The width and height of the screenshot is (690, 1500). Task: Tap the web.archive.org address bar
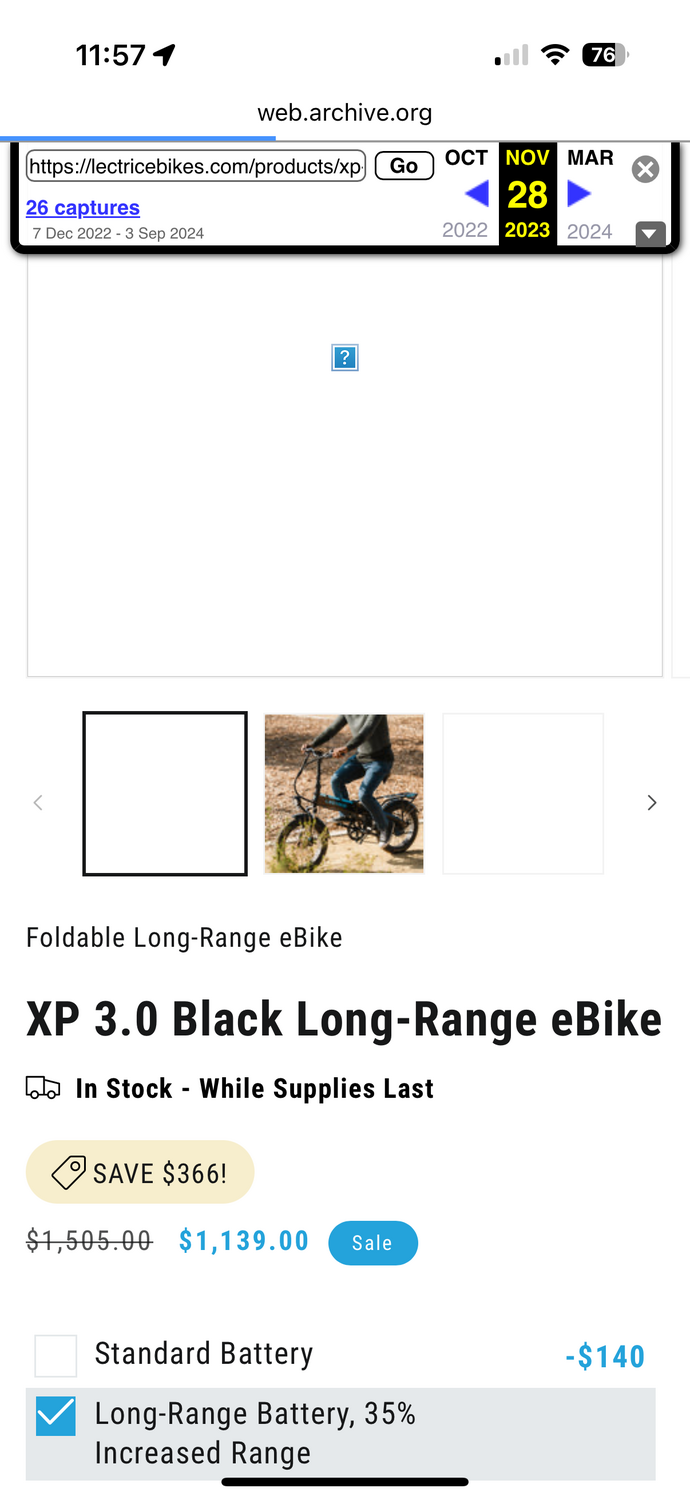(345, 112)
